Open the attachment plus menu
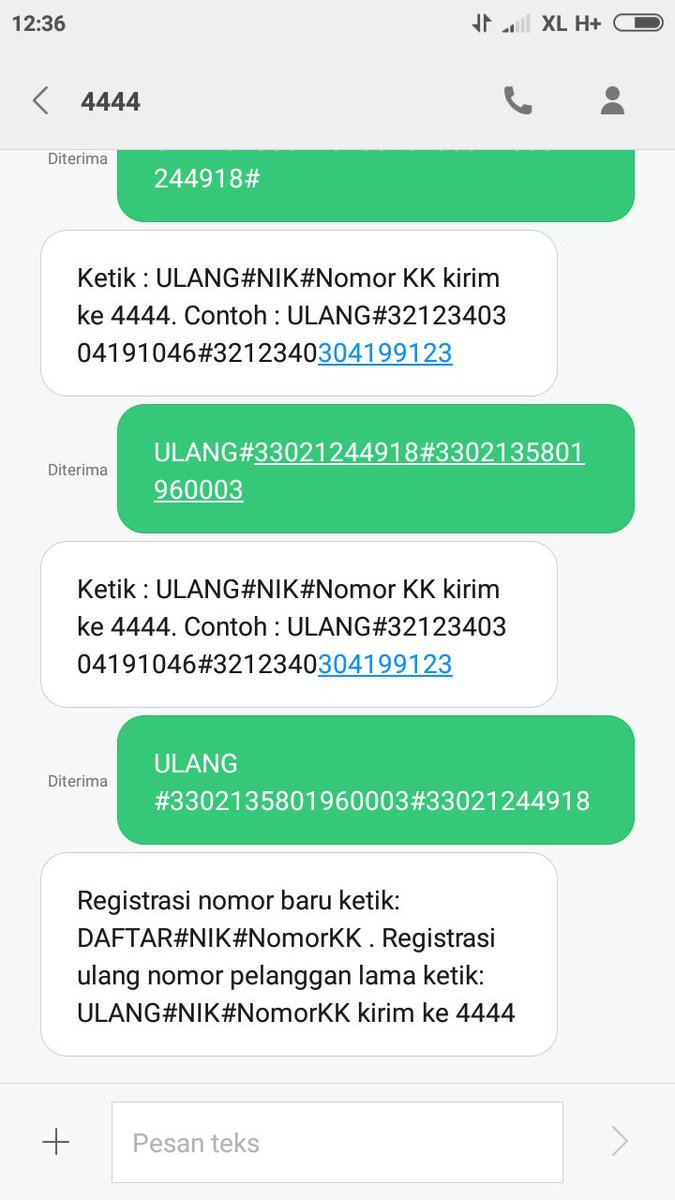This screenshot has width=675, height=1200. [56, 1142]
